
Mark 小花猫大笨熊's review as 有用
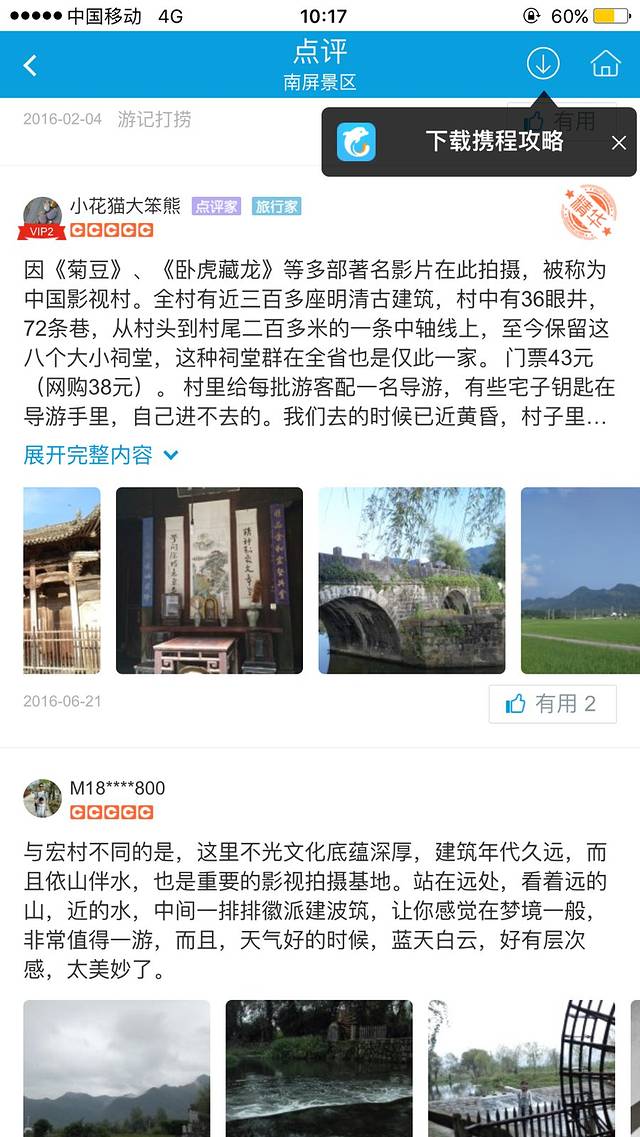tap(552, 704)
